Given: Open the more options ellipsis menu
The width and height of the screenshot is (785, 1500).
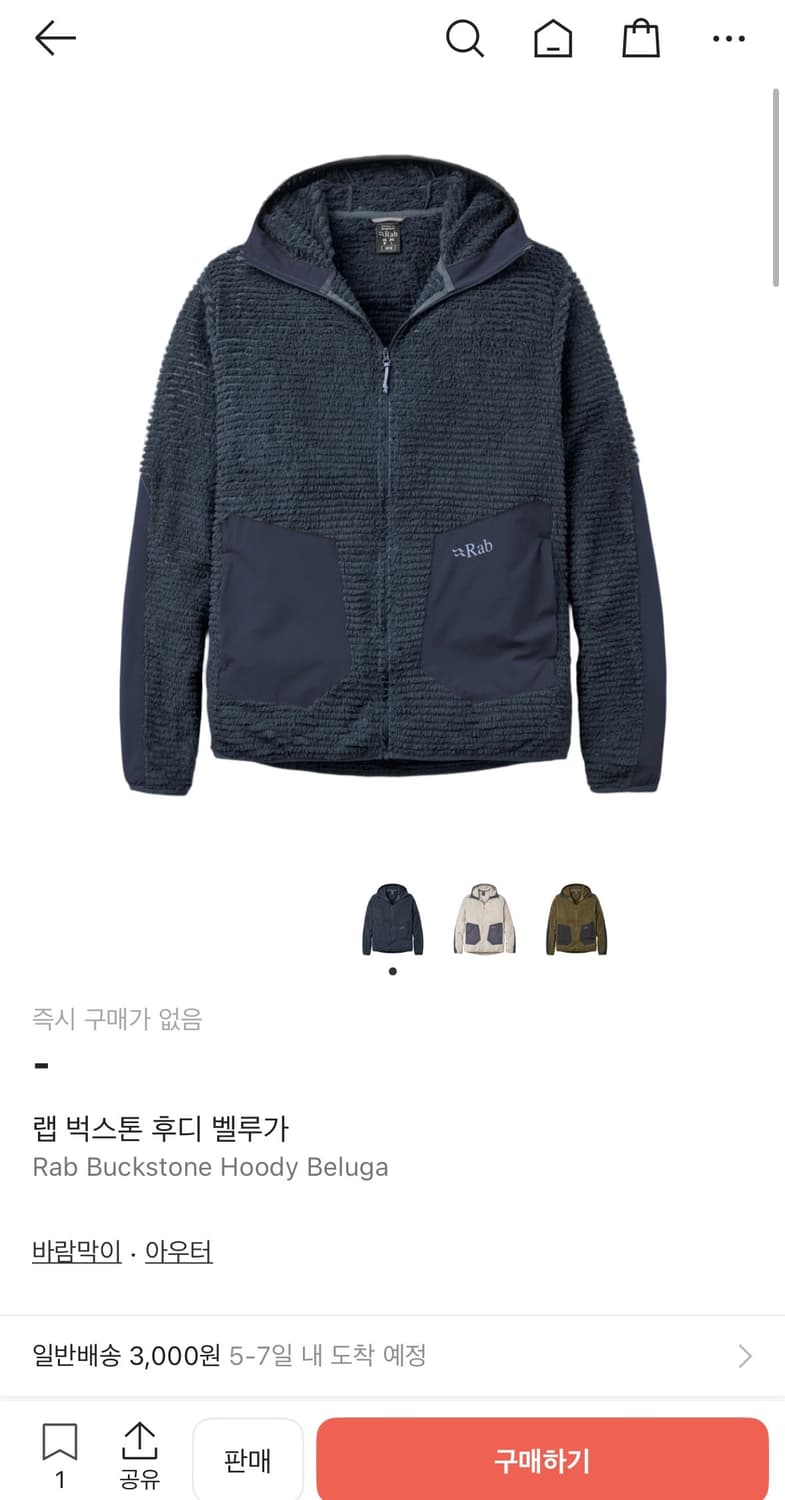Looking at the screenshot, I should tap(728, 39).
